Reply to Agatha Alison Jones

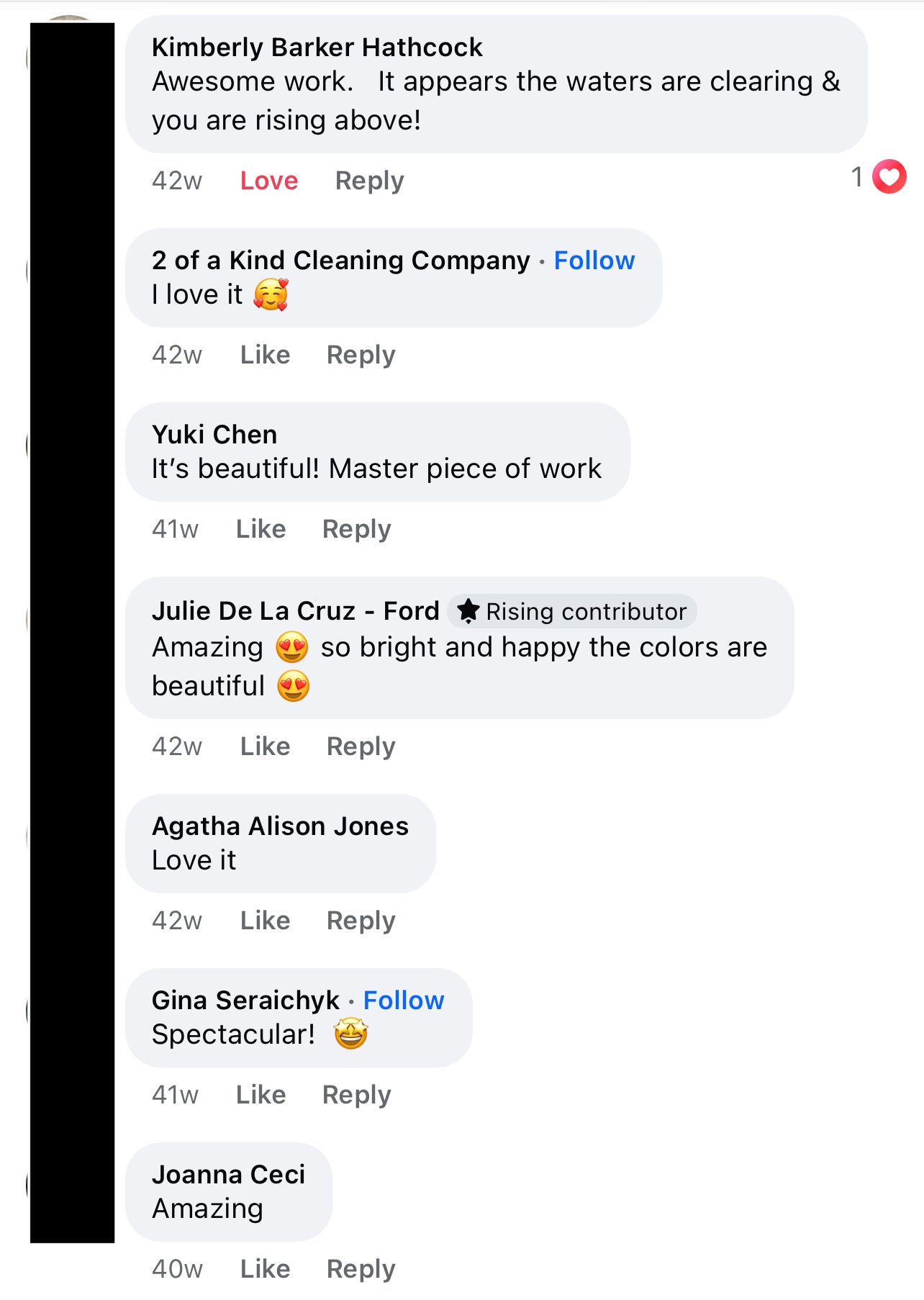tap(361, 921)
